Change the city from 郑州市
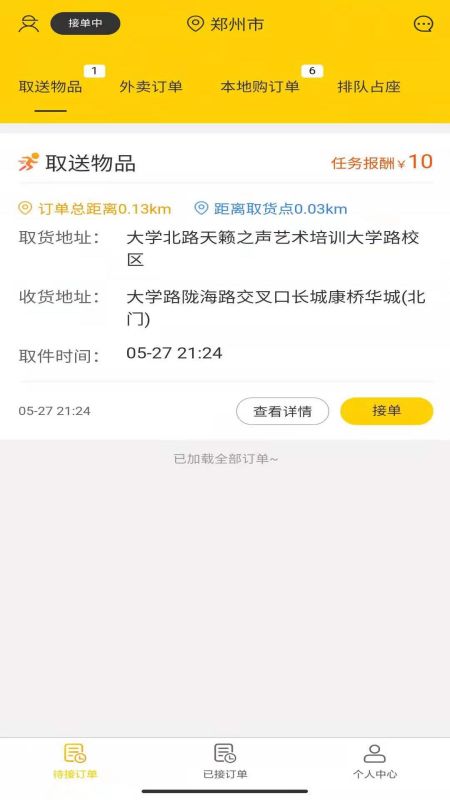Image resolution: width=450 pixels, height=800 pixels. pyautogui.click(x=225, y=24)
